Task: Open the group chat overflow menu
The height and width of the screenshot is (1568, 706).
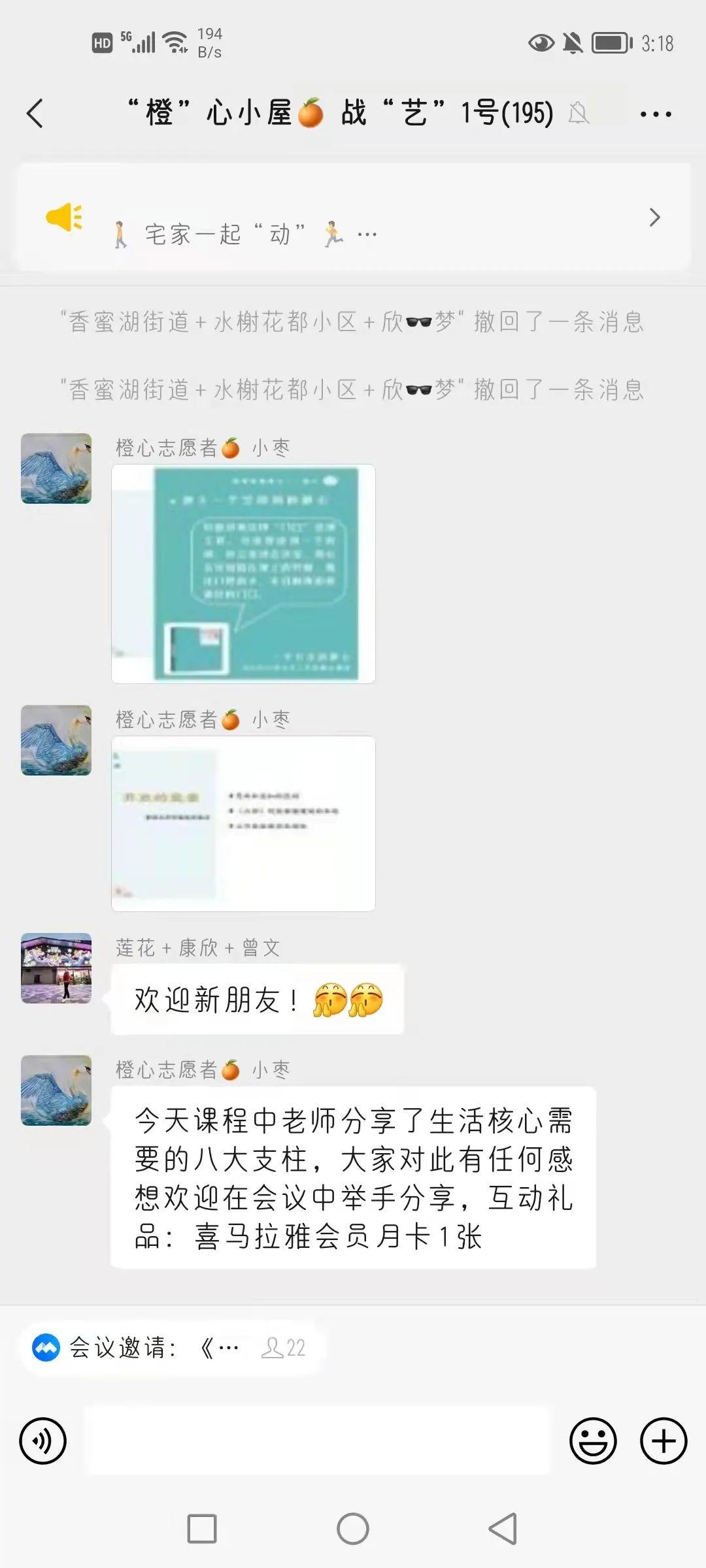Action: click(x=655, y=114)
